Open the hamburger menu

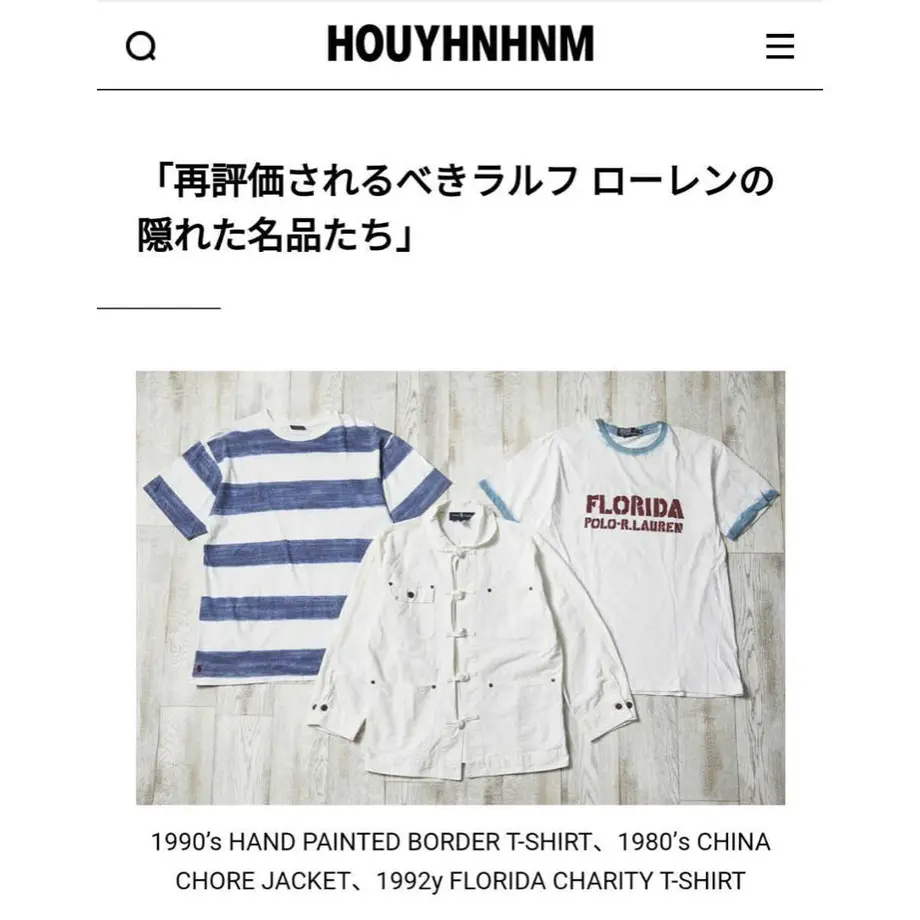779,46
